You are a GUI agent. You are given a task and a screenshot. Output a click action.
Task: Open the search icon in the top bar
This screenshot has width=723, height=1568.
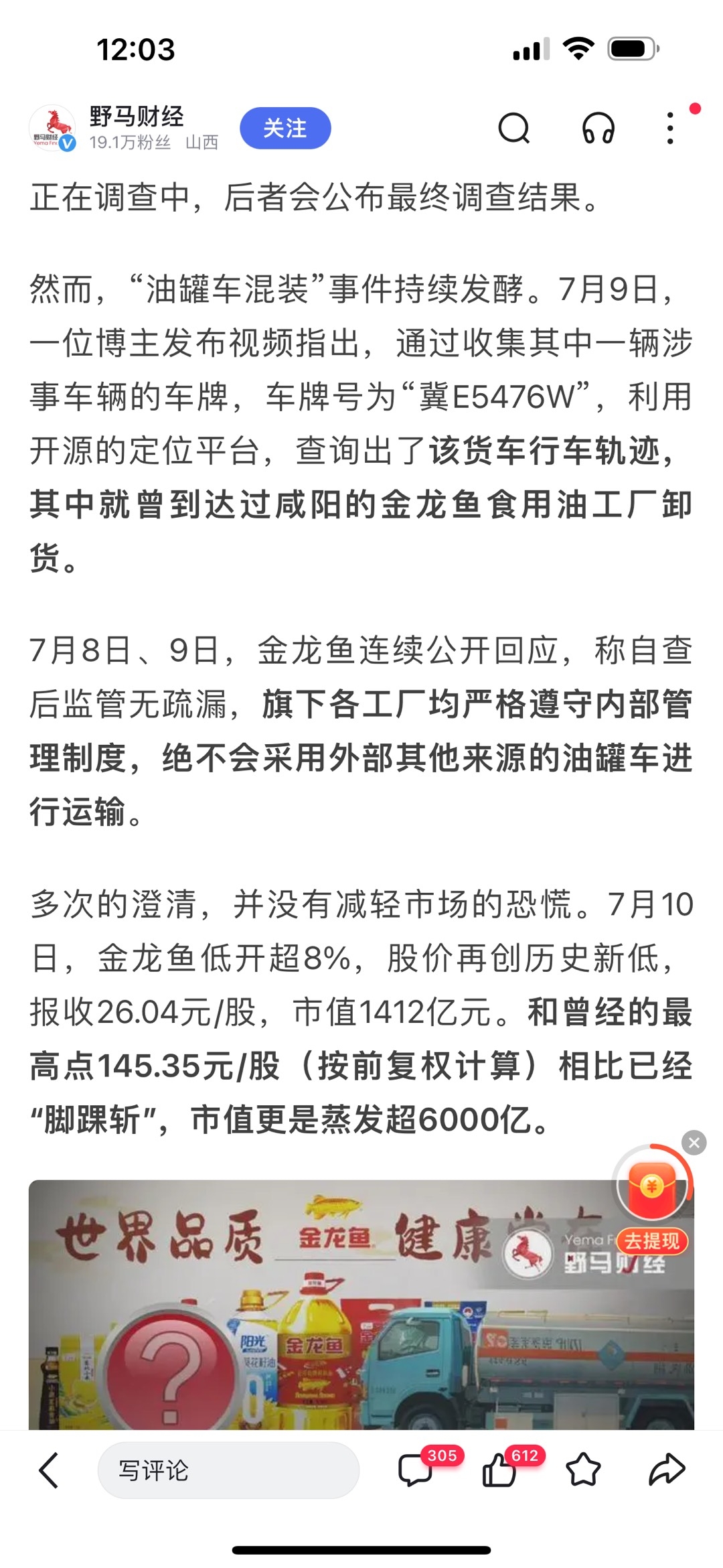(x=513, y=128)
